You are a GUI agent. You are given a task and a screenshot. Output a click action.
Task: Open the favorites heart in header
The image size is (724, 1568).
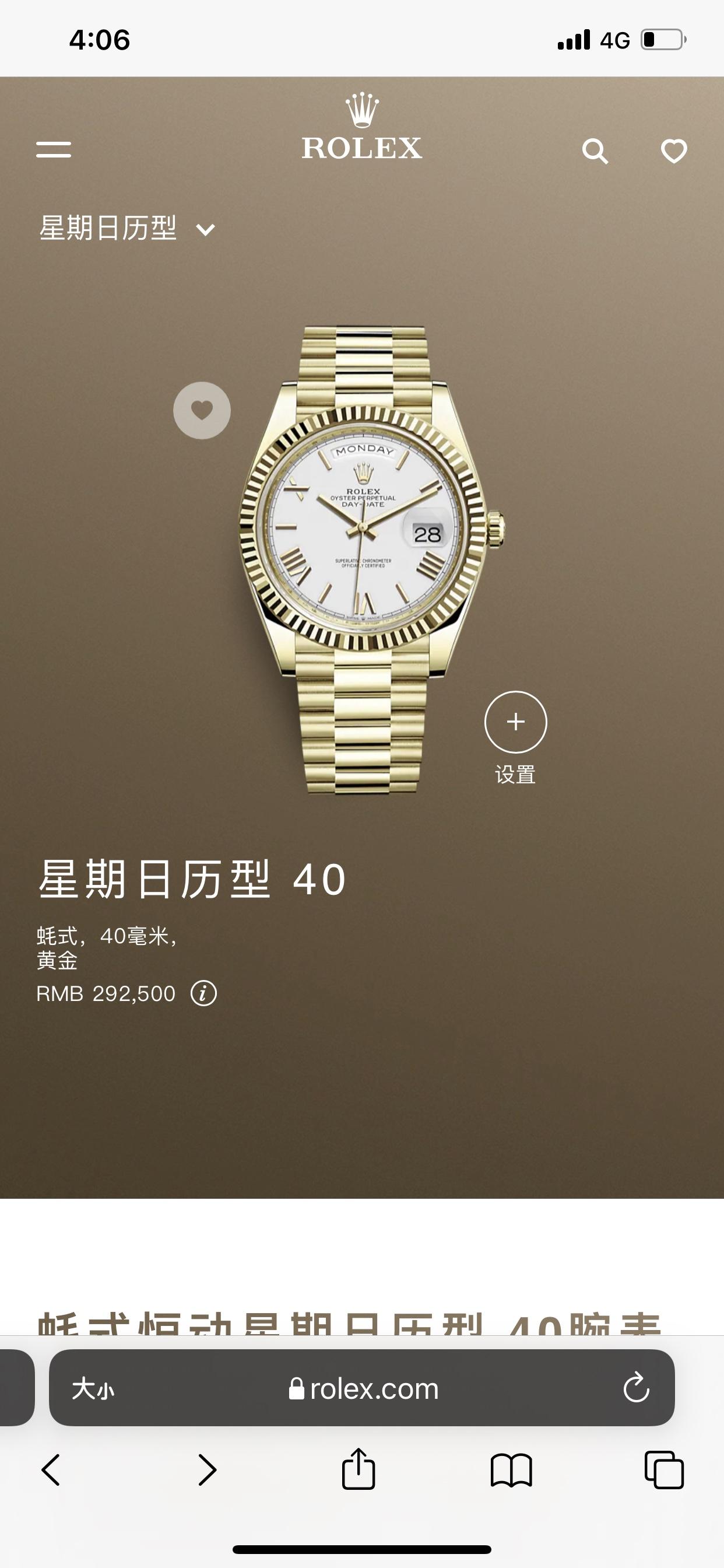pyautogui.click(x=673, y=151)
